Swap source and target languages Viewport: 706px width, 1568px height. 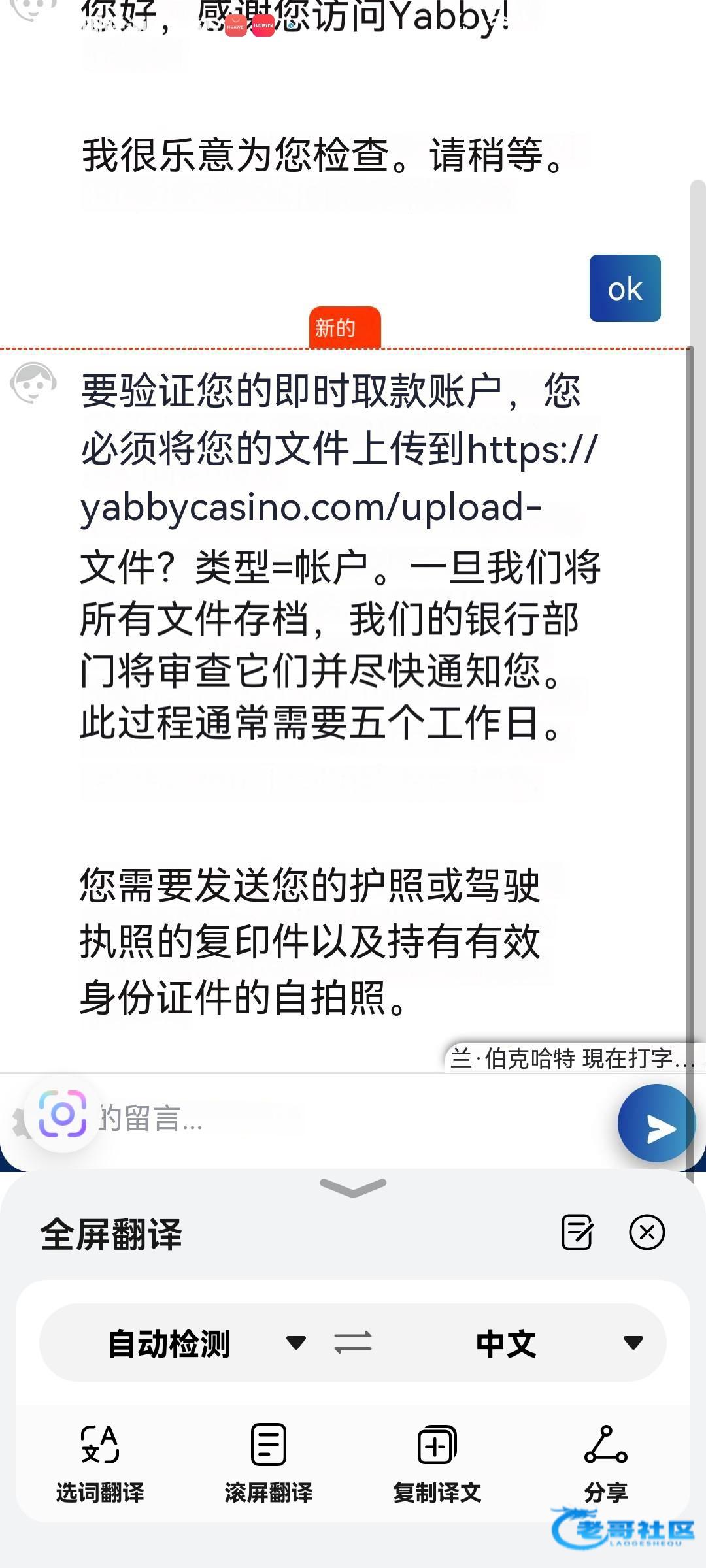pos(353,1343)
